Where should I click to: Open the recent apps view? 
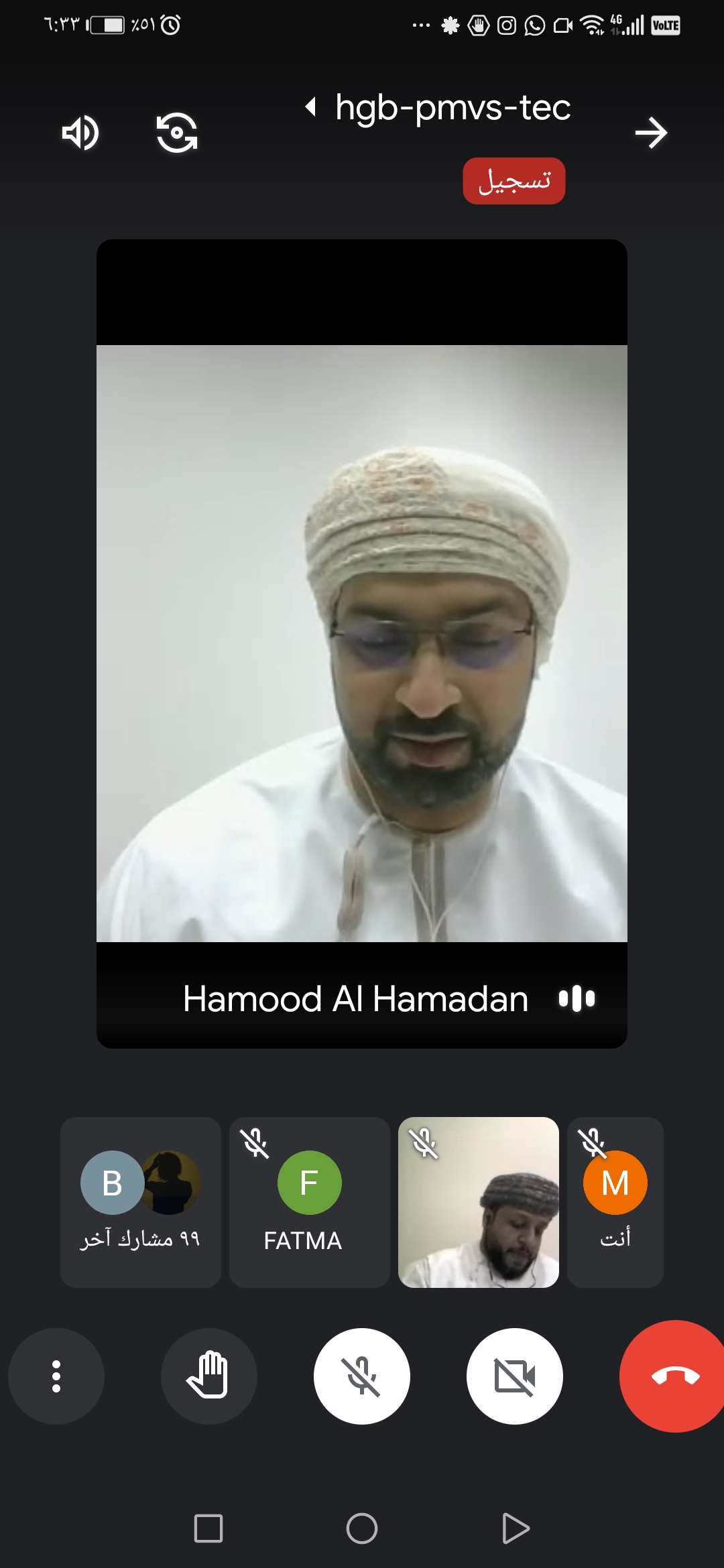[x=208, y=1528]
